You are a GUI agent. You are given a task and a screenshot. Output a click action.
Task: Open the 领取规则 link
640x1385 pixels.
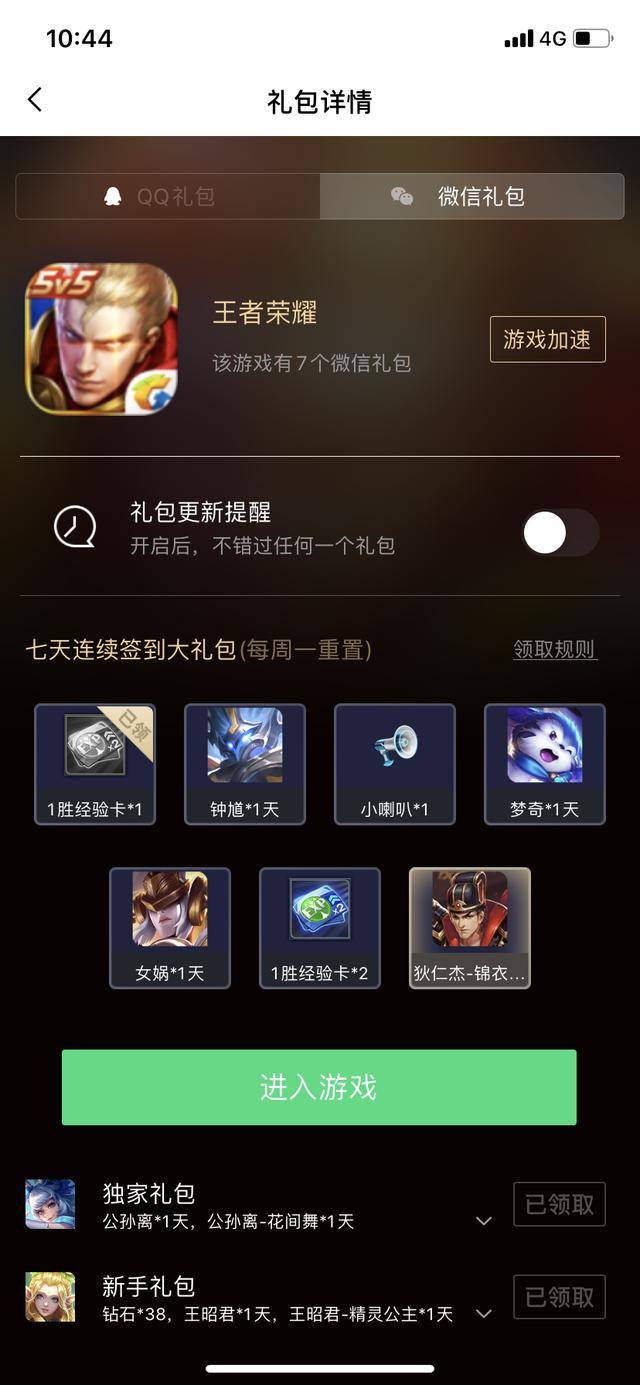555,650
